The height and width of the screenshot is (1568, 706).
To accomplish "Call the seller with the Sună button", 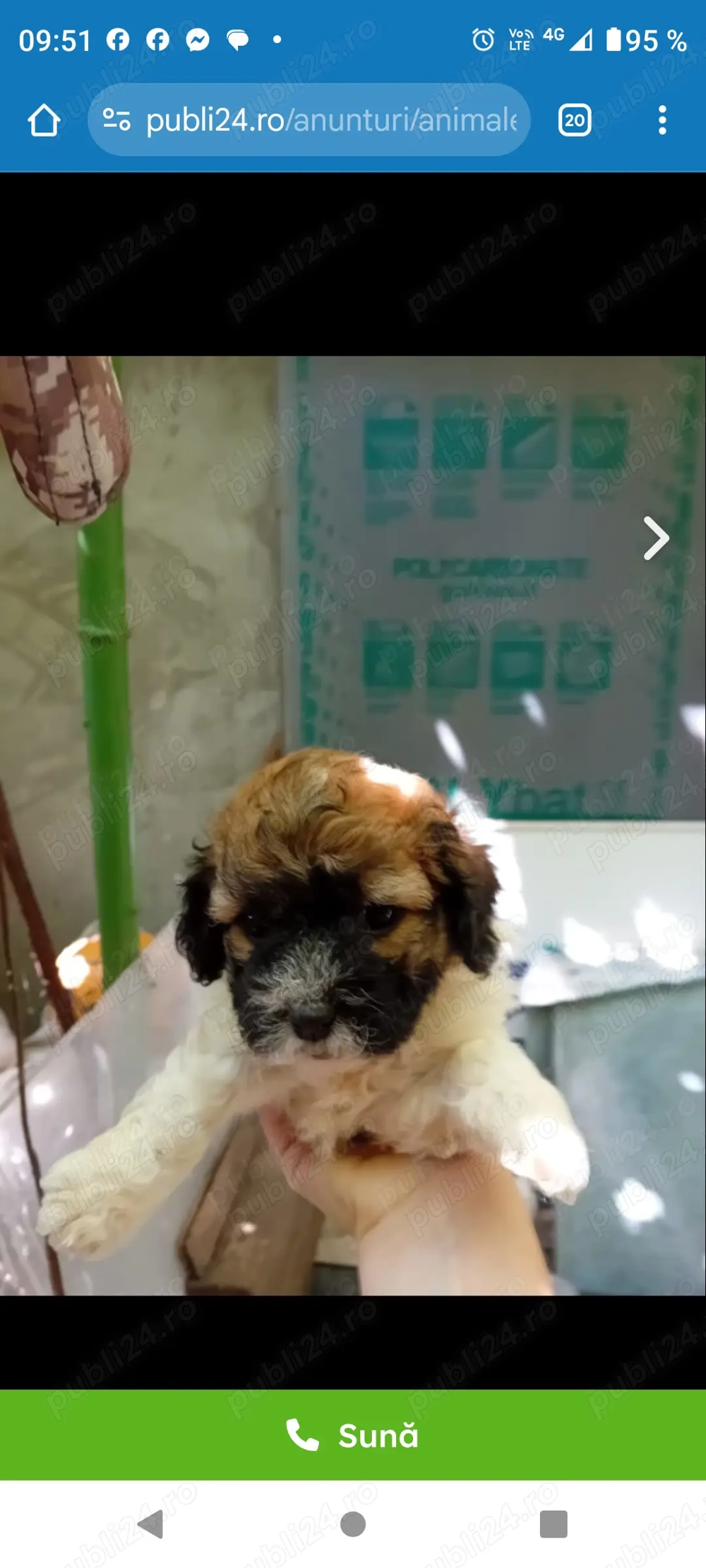I will coord(353,1435).
